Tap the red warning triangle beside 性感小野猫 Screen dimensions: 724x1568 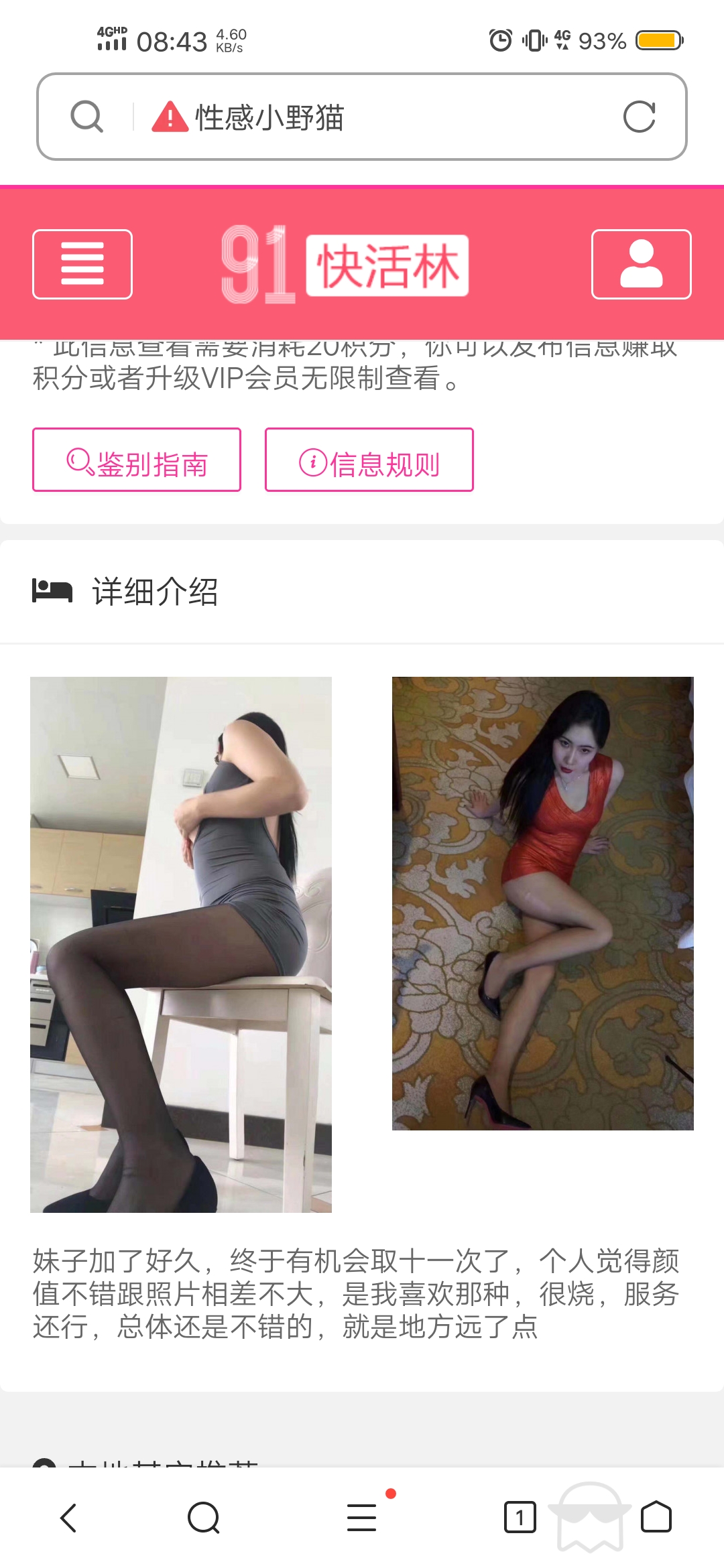[170, 117]
